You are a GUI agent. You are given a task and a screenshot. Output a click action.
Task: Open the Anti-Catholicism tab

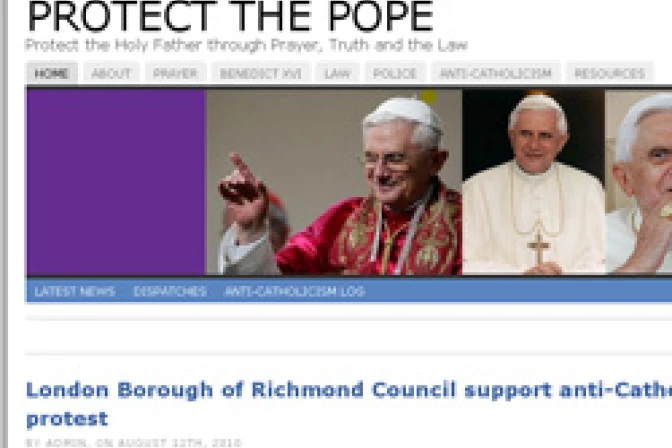pyautogui.click(x=496, y=74)
